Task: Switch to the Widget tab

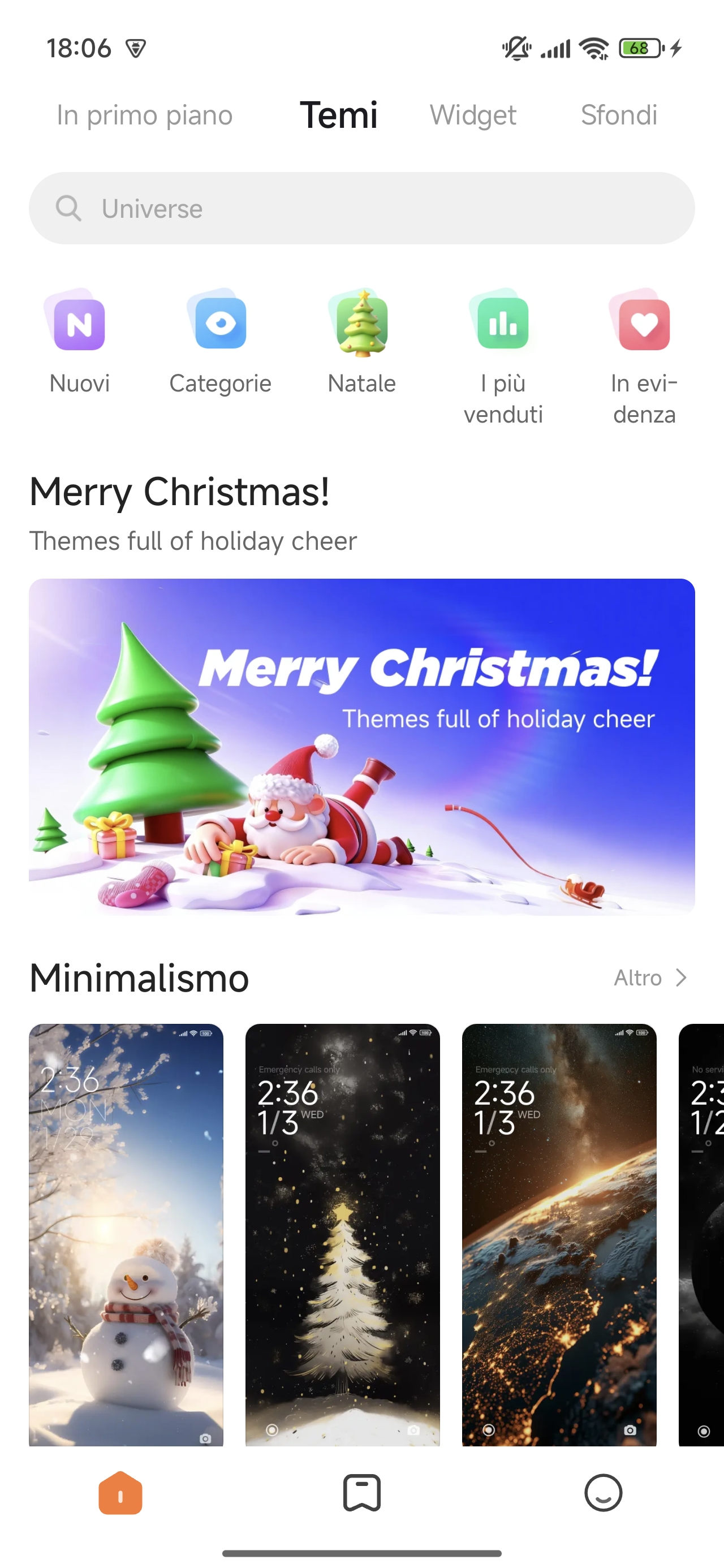Action: (473, 115)
